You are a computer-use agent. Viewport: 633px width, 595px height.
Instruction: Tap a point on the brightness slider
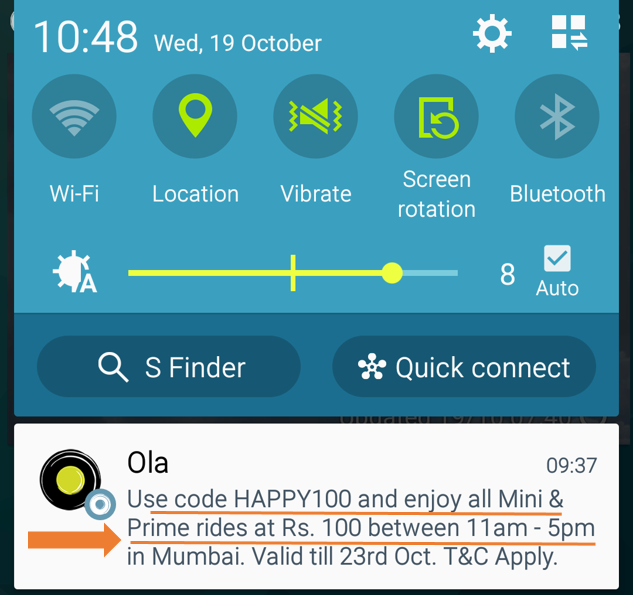(293, 273)
